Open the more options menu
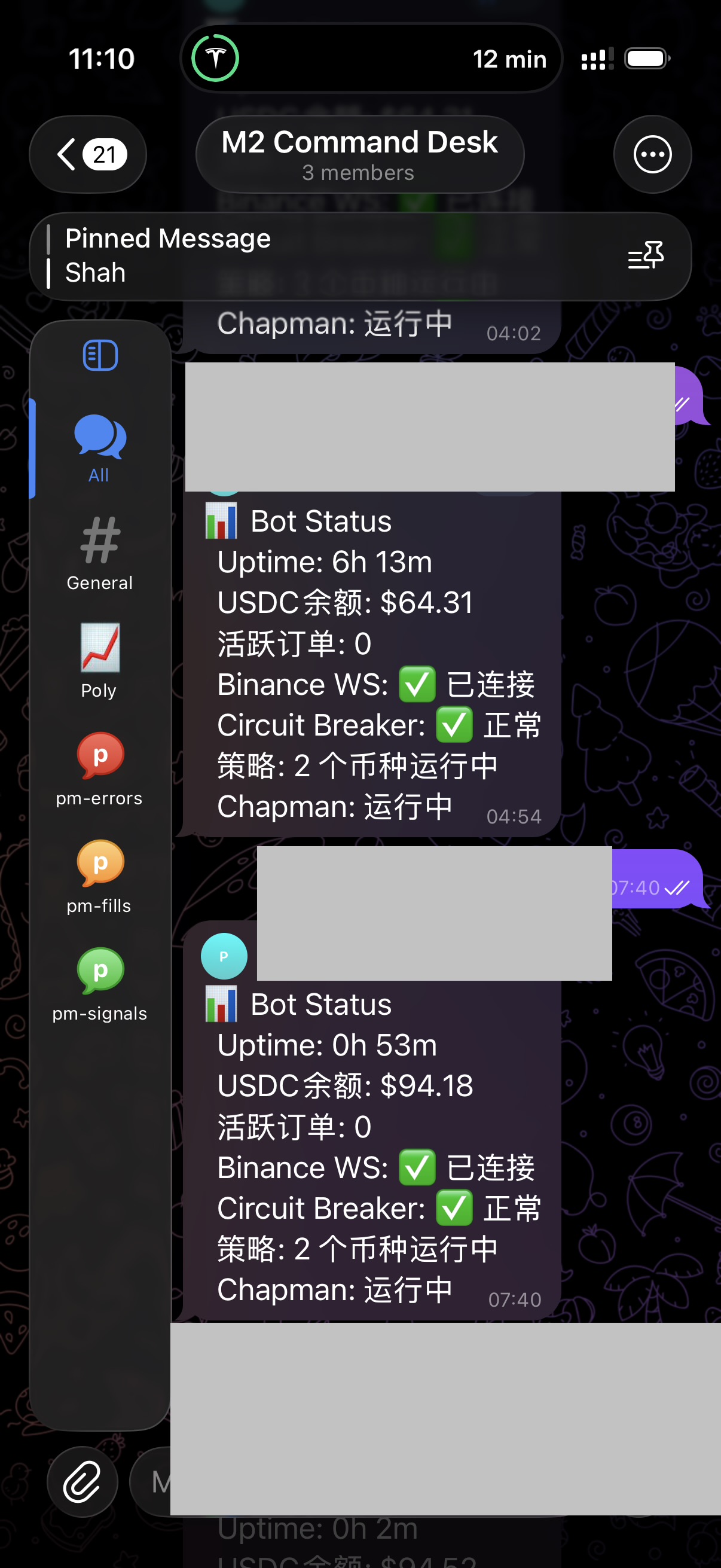This screenshot has width=721, height=1568. [652, 155]
